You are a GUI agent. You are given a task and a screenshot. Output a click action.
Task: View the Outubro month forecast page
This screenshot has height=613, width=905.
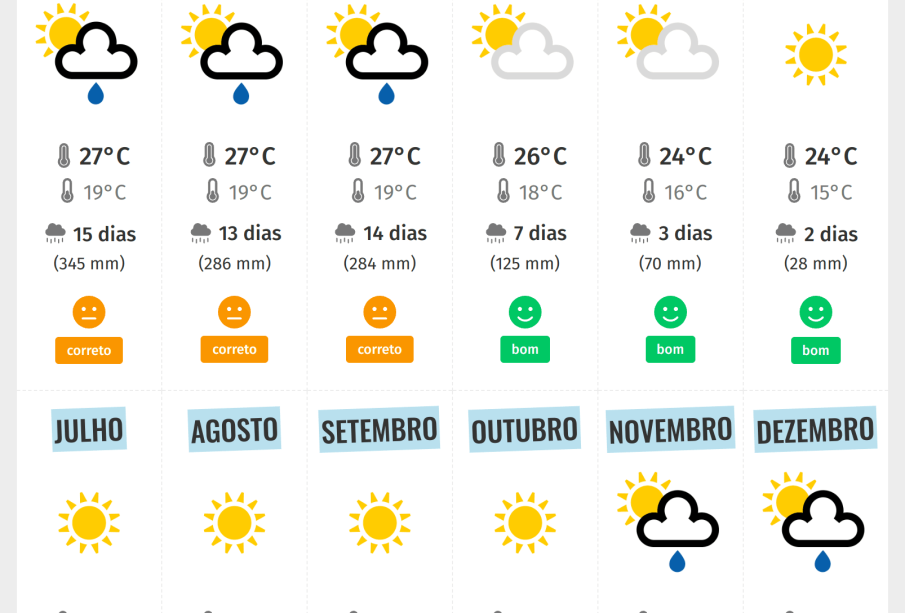[525, 430]
